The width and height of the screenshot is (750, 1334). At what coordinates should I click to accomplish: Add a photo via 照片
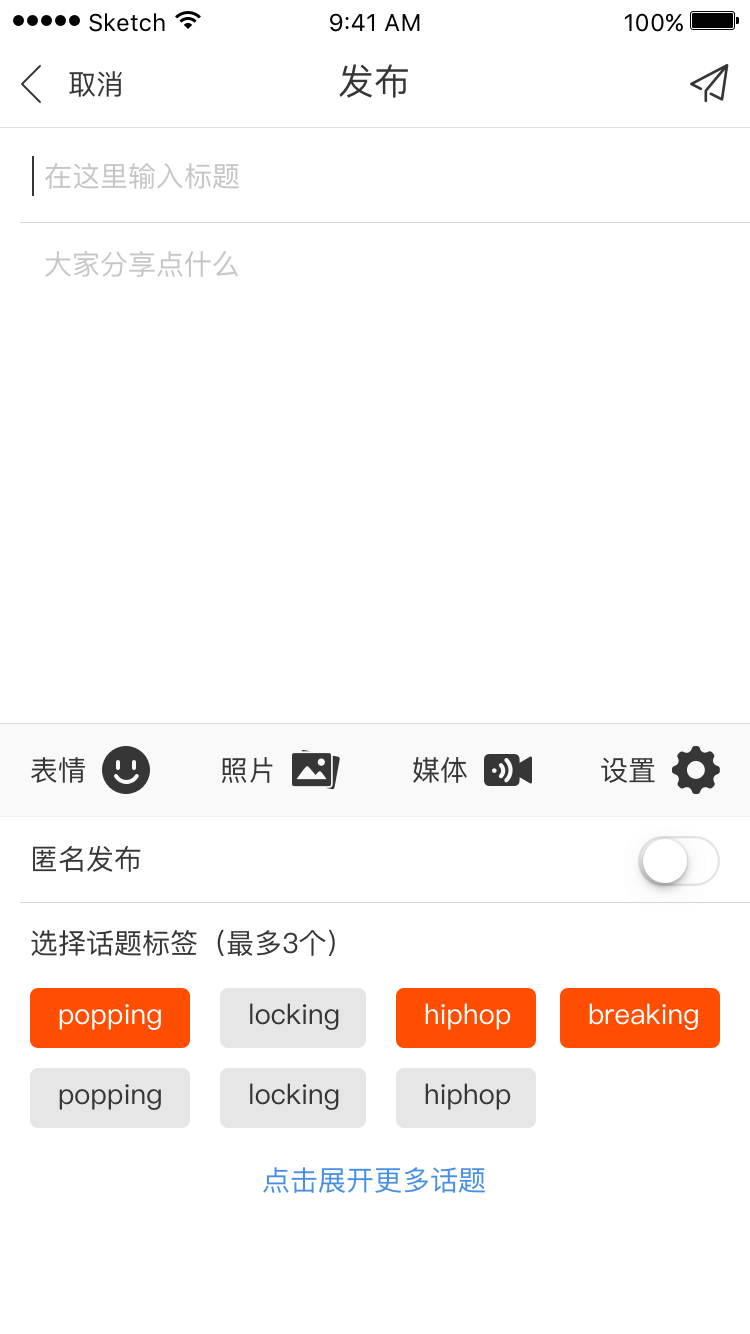[280, 770]
